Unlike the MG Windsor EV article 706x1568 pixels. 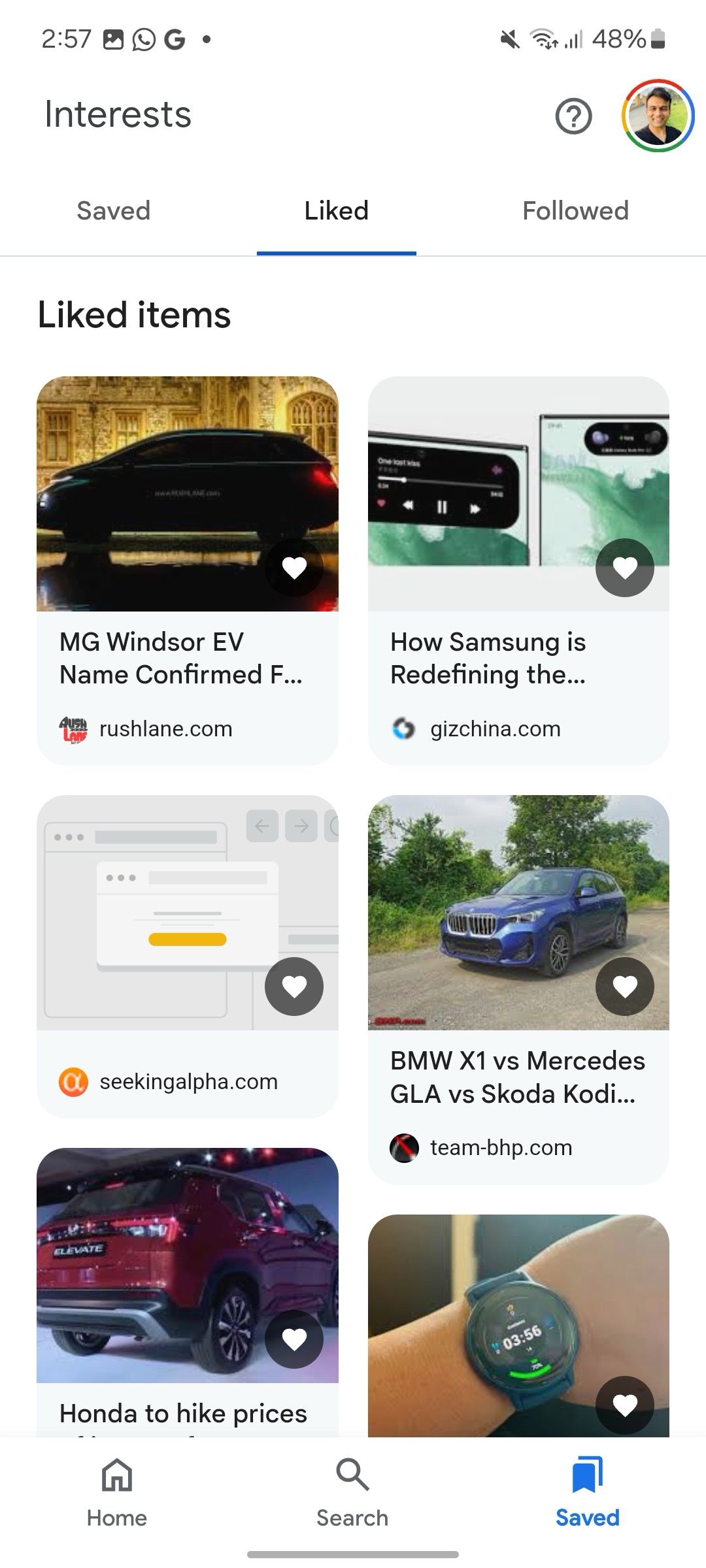click(x=294, y=568)
